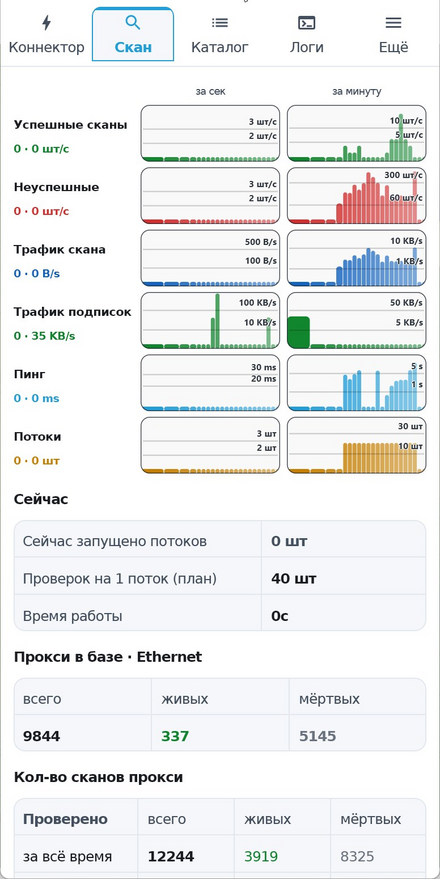Open the Каталог tab

pos(220,35)
